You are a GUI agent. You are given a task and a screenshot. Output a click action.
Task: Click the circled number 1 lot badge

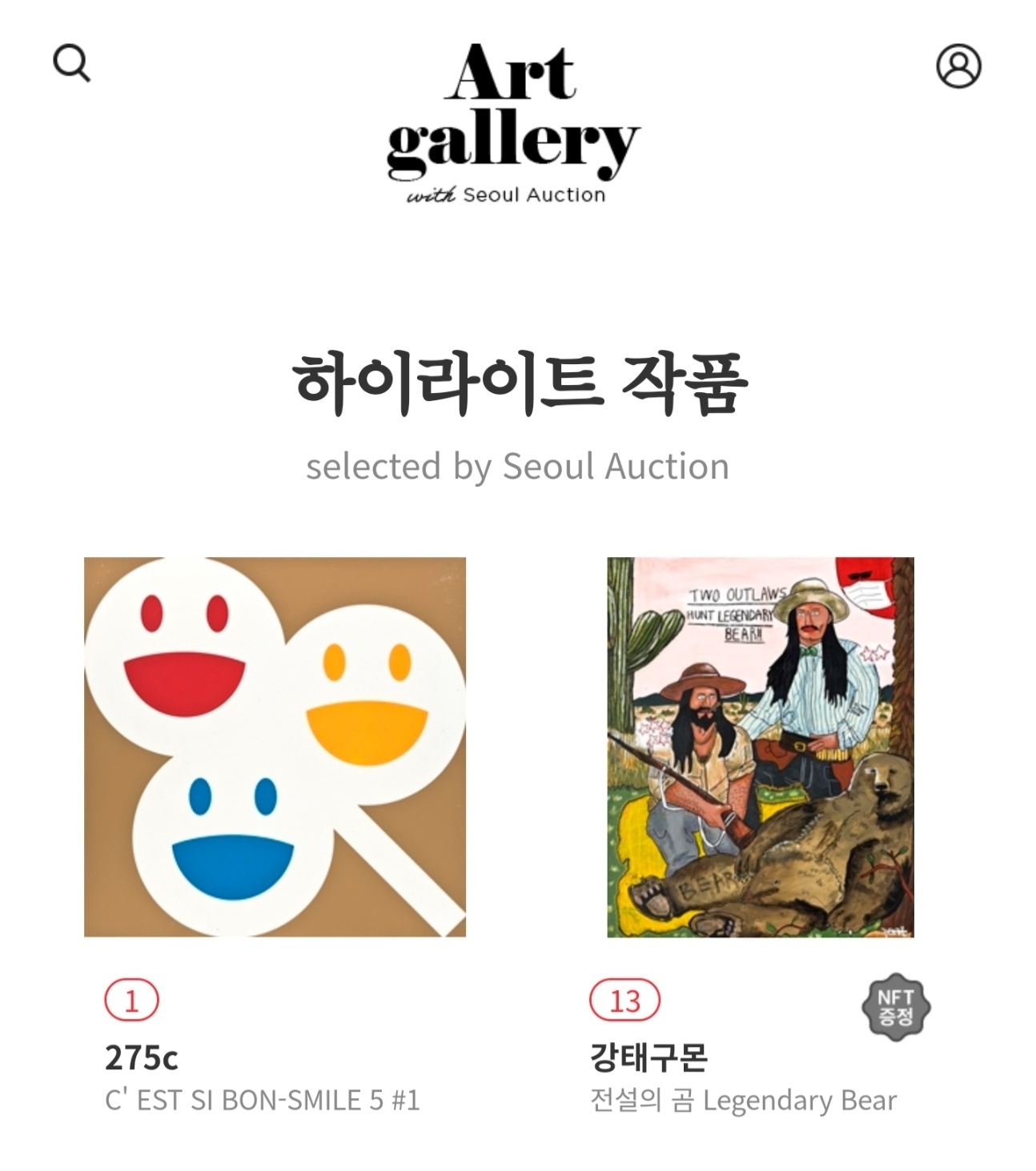point(133,1000)
